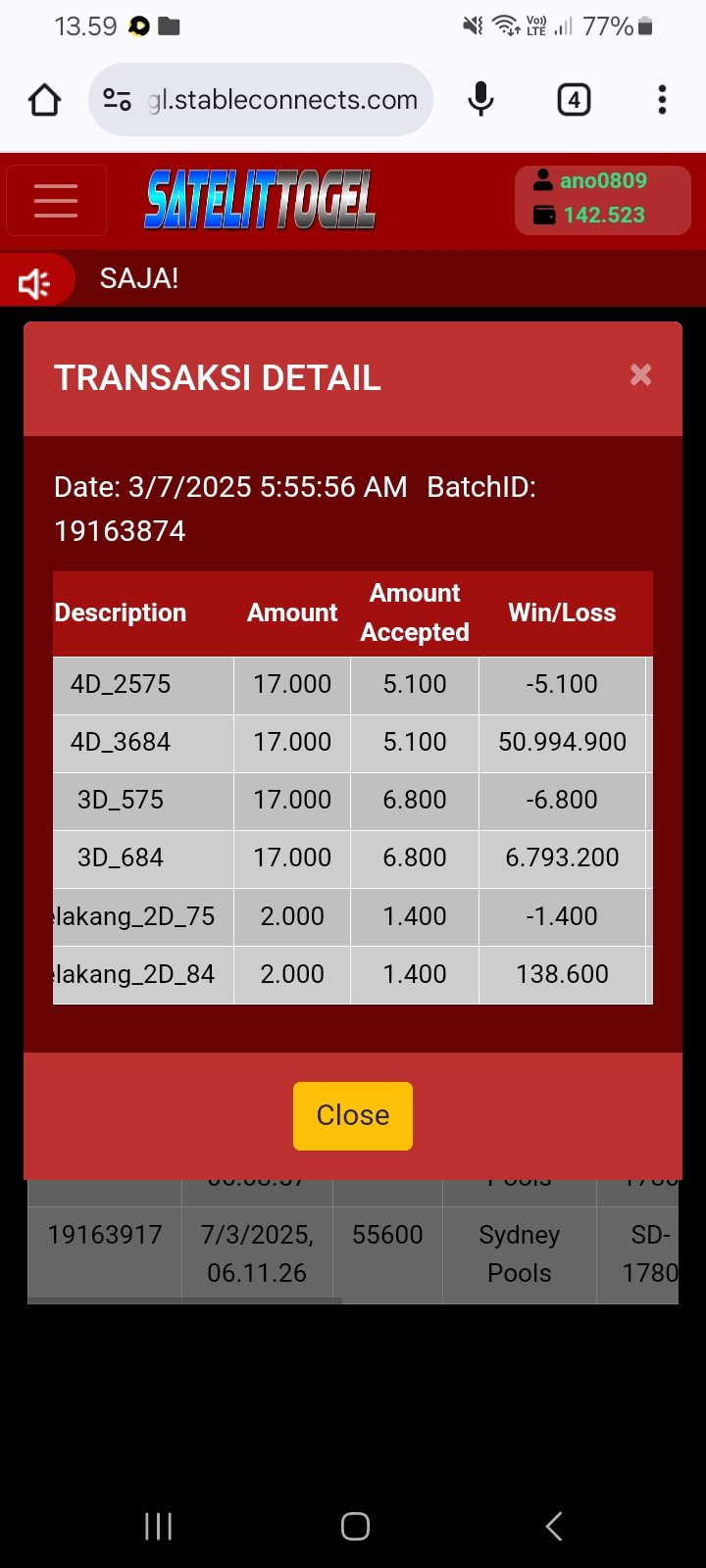The height and width of the screenshot is (1568, 706).
Task: Open the browser overflow menu
Action: pyautogui.click(x=663, y=100)
